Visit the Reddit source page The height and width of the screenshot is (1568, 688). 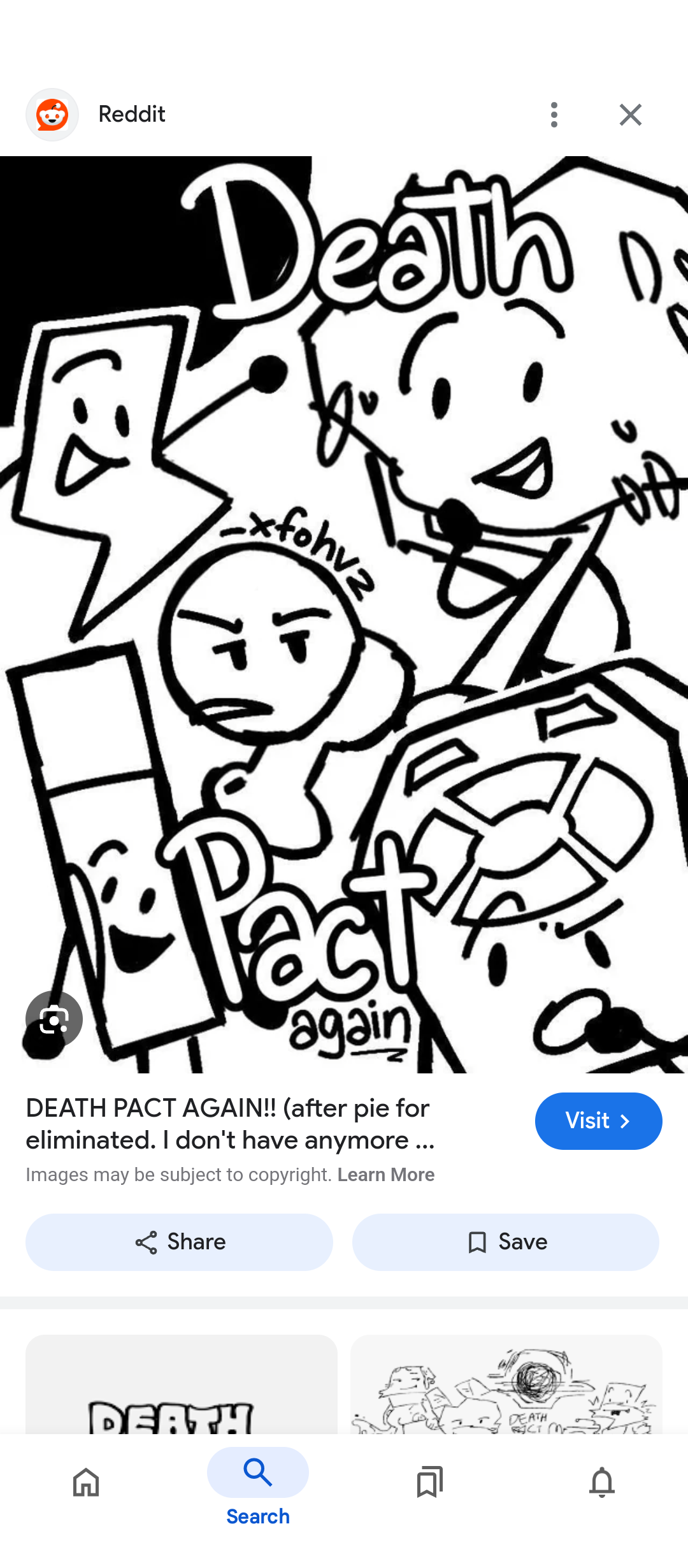click(x=598, y=1121)
